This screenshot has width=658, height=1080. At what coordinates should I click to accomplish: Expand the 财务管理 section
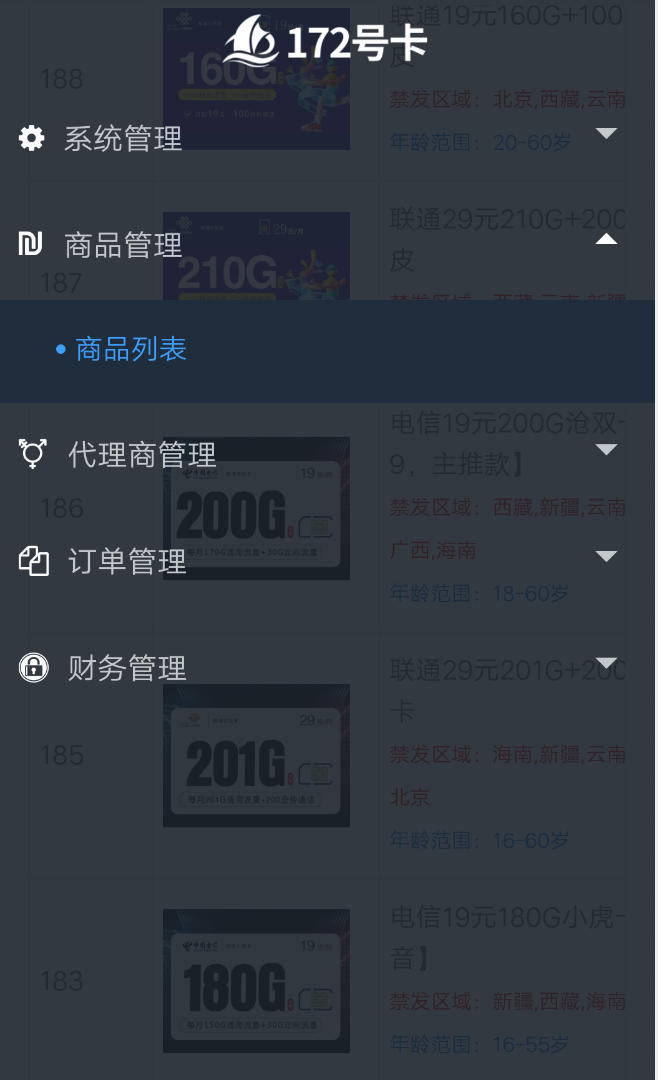point(127,667)
